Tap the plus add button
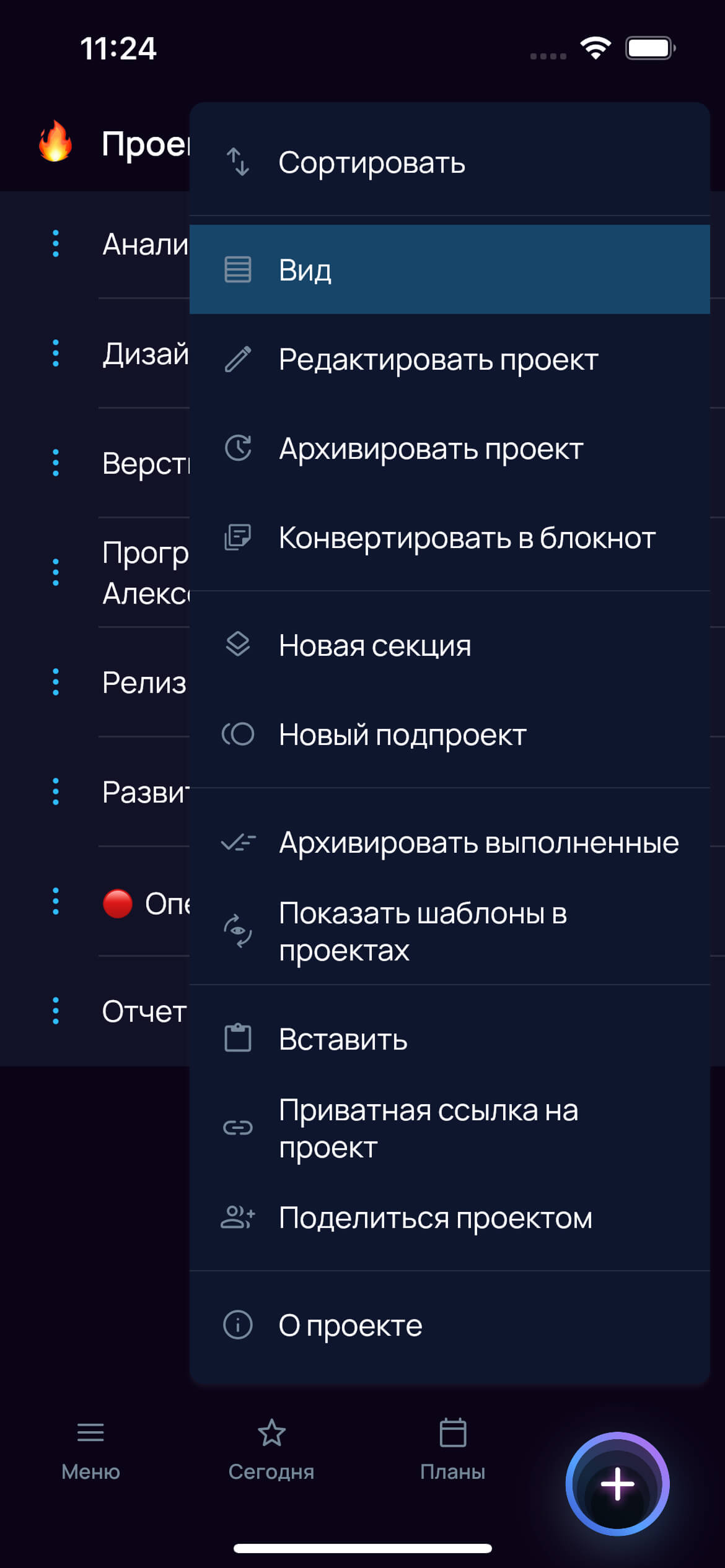Image resolution: width=725 pixels, height=1568 pixels. [617, 1484]
